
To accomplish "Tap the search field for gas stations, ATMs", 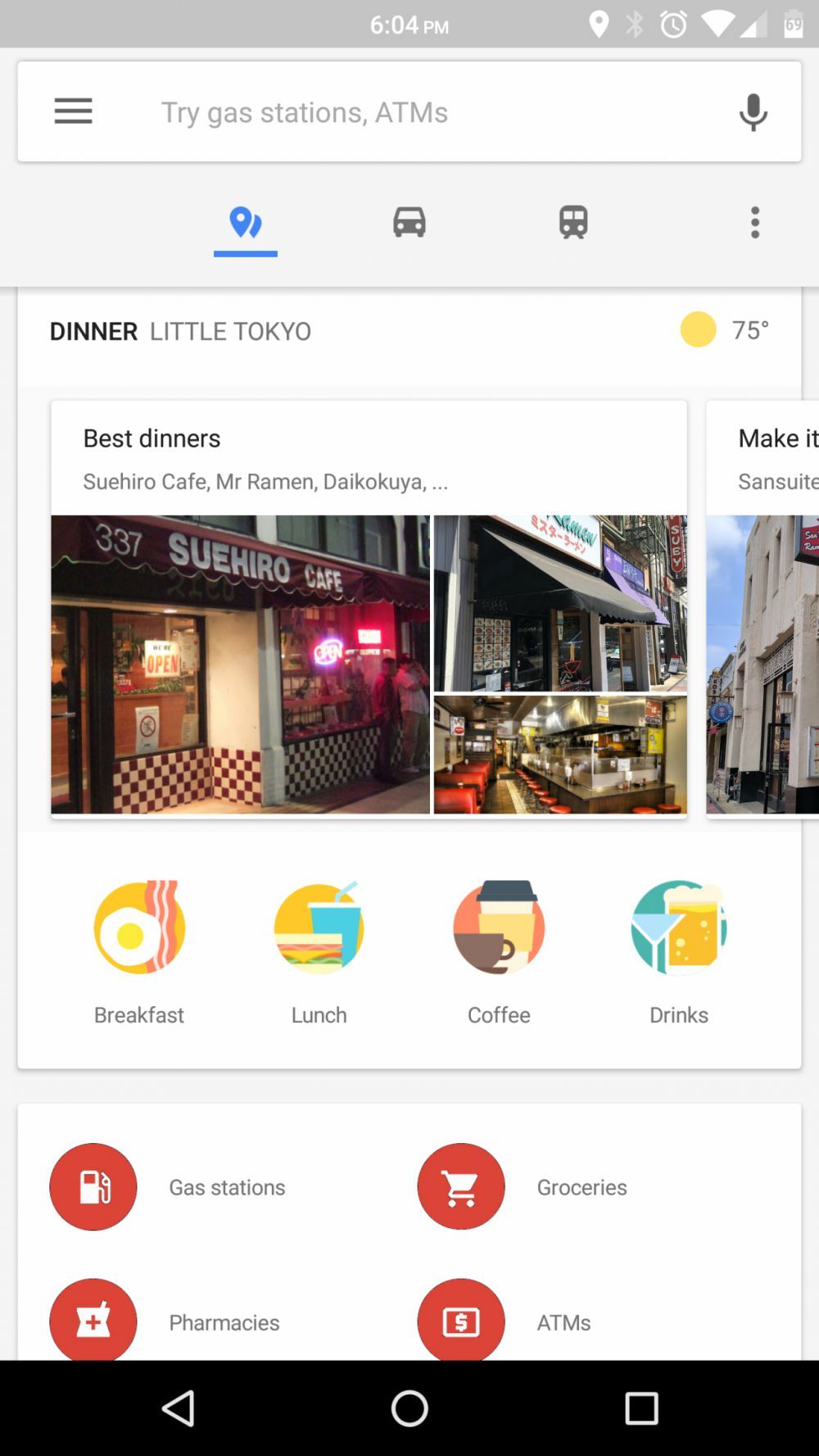I will [426, 111].
